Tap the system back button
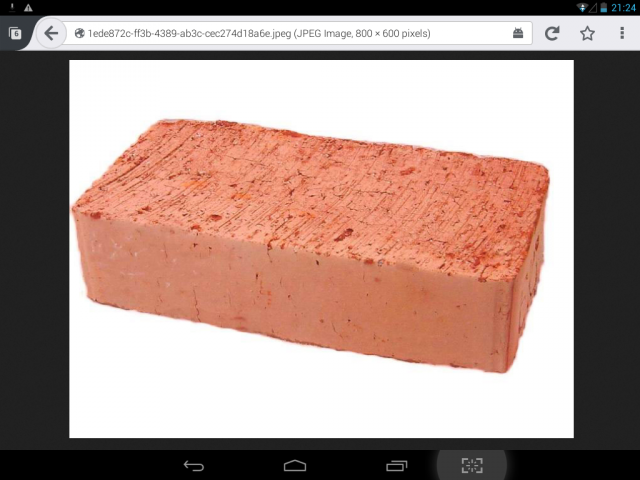This screenshot has height=480, width=640. tap(194, 465)
